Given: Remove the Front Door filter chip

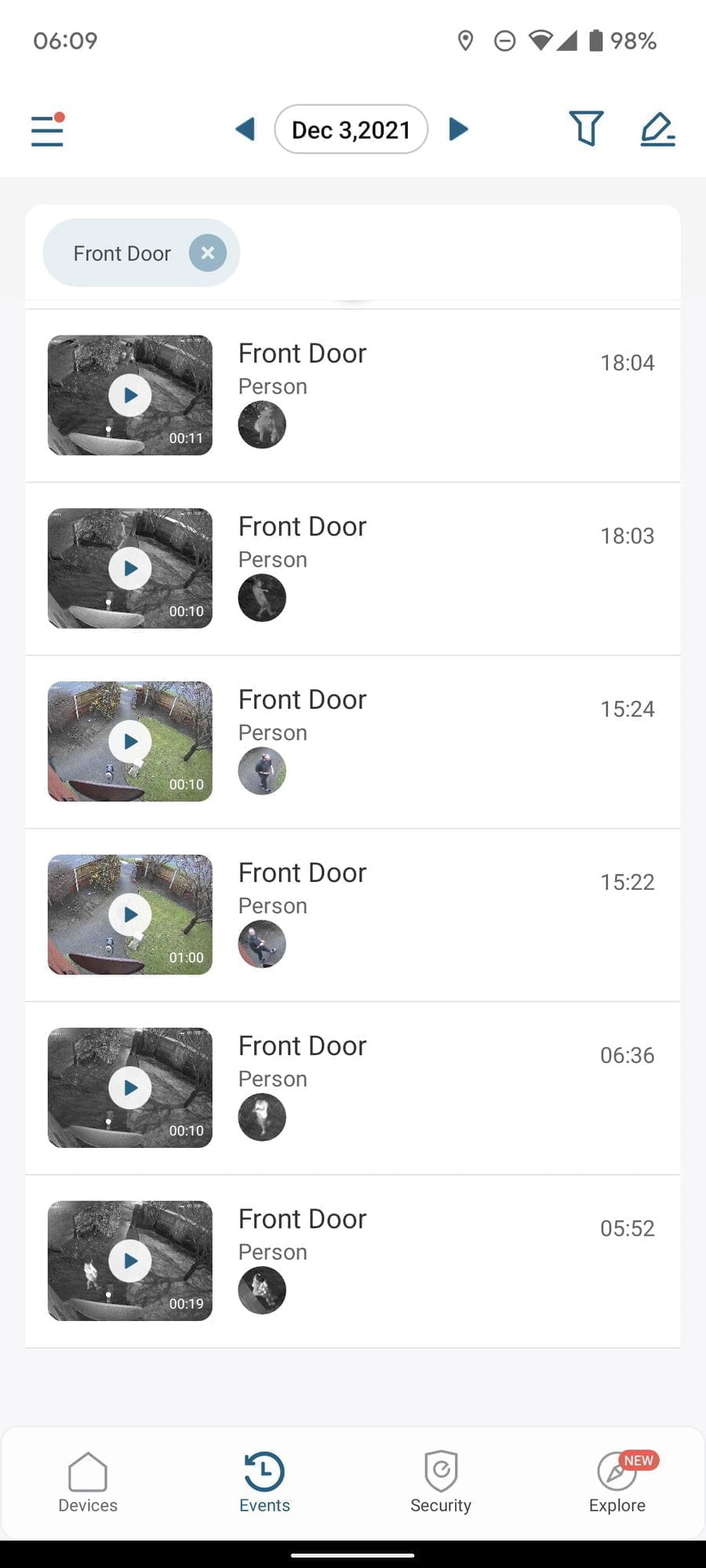Looking at the screenshot, I should click(x=208, y=253).
